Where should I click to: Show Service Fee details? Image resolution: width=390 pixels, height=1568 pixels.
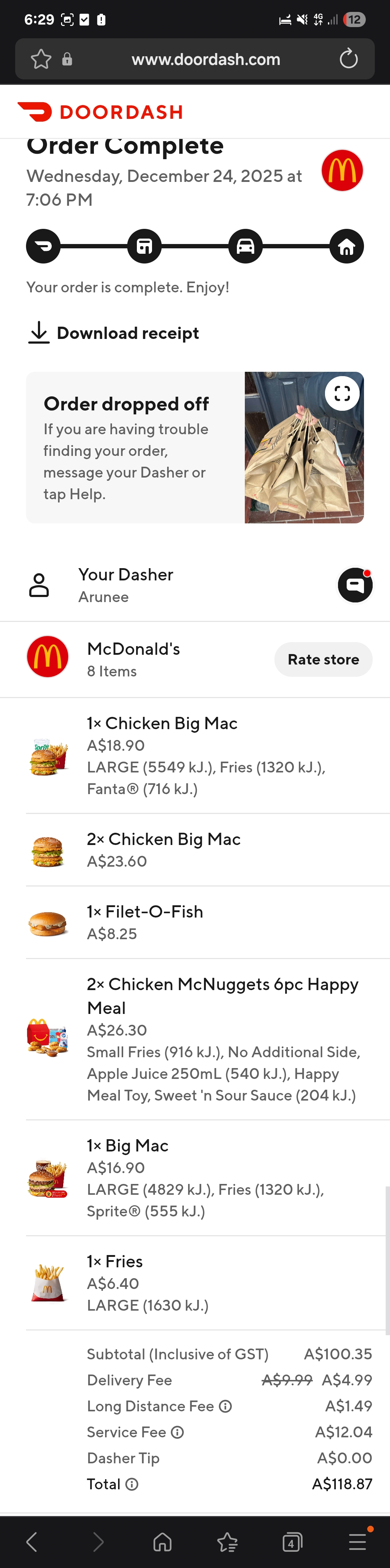coord(177,1432)
